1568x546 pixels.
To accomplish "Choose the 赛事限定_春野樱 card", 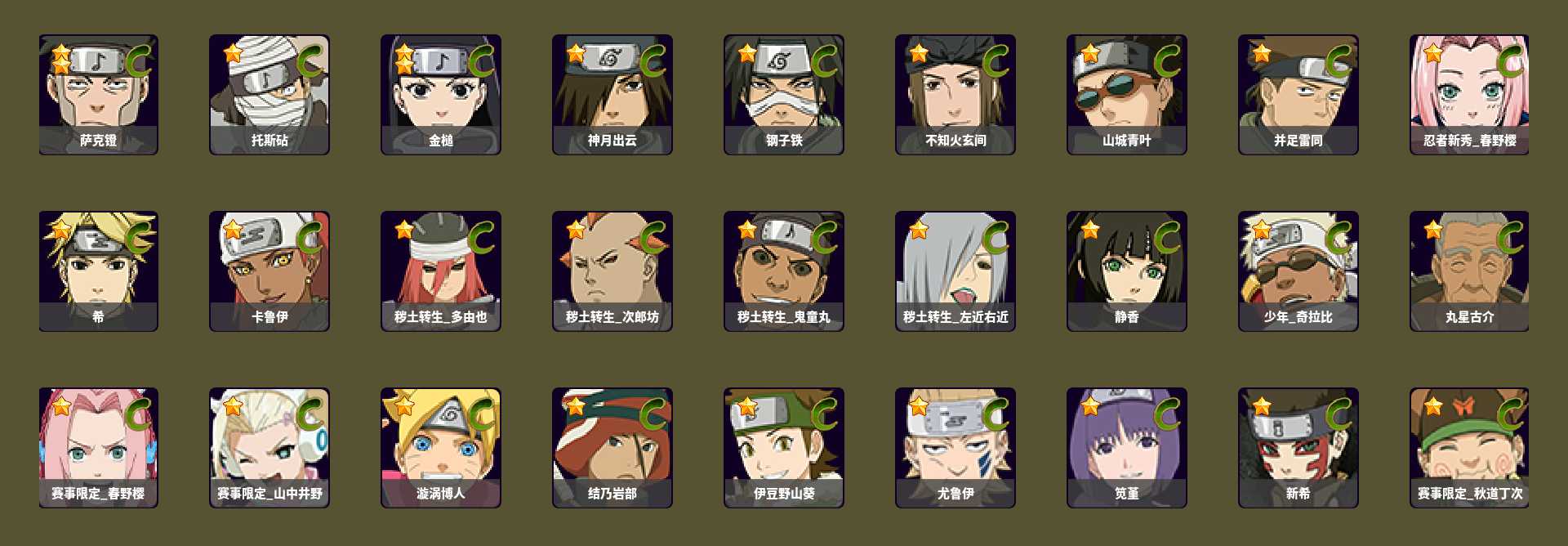I will coord(98,447).
